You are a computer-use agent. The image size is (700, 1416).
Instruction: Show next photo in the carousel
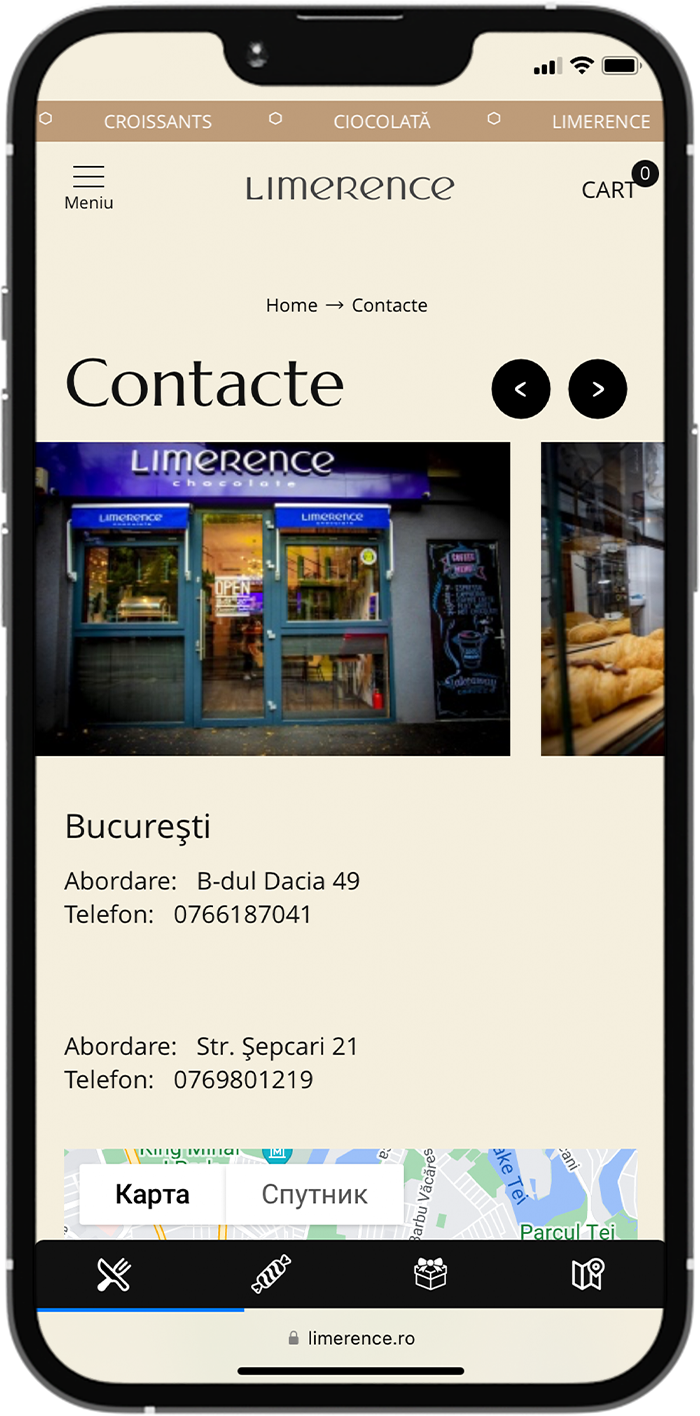[x=598, y=389]
